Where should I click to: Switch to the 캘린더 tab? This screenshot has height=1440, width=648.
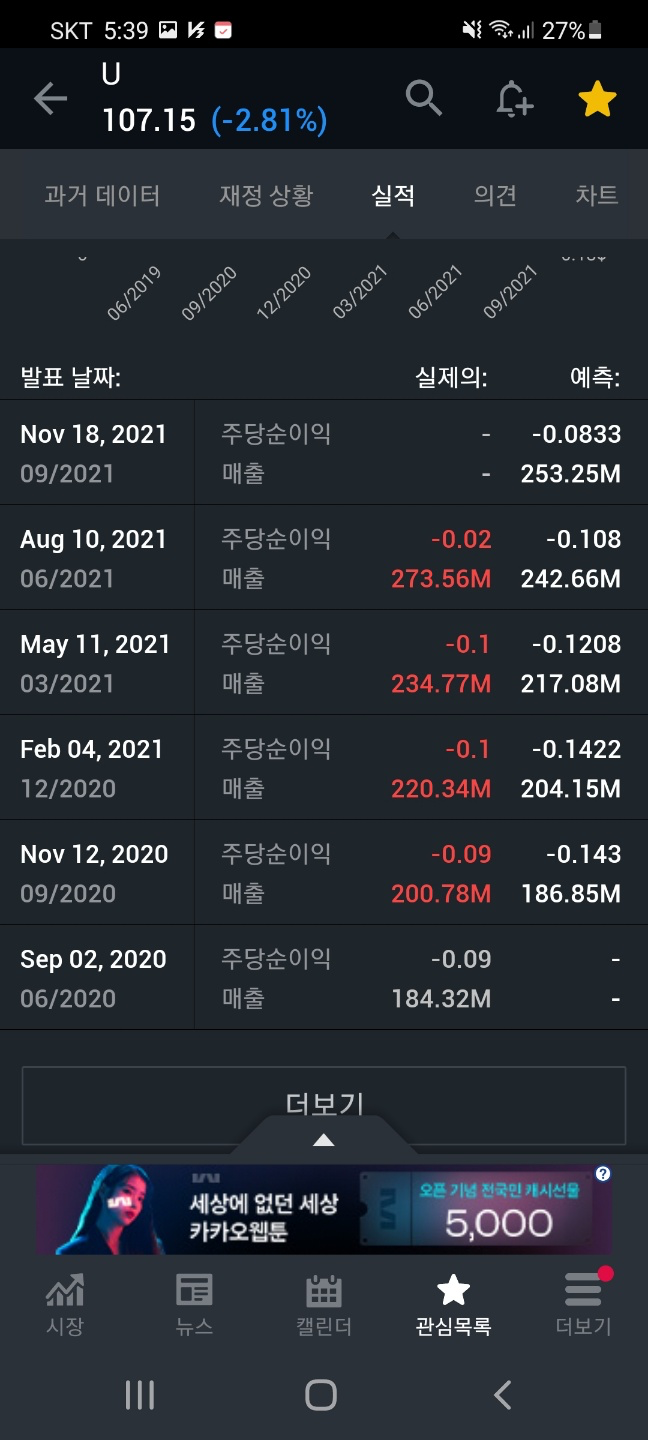323,1305
